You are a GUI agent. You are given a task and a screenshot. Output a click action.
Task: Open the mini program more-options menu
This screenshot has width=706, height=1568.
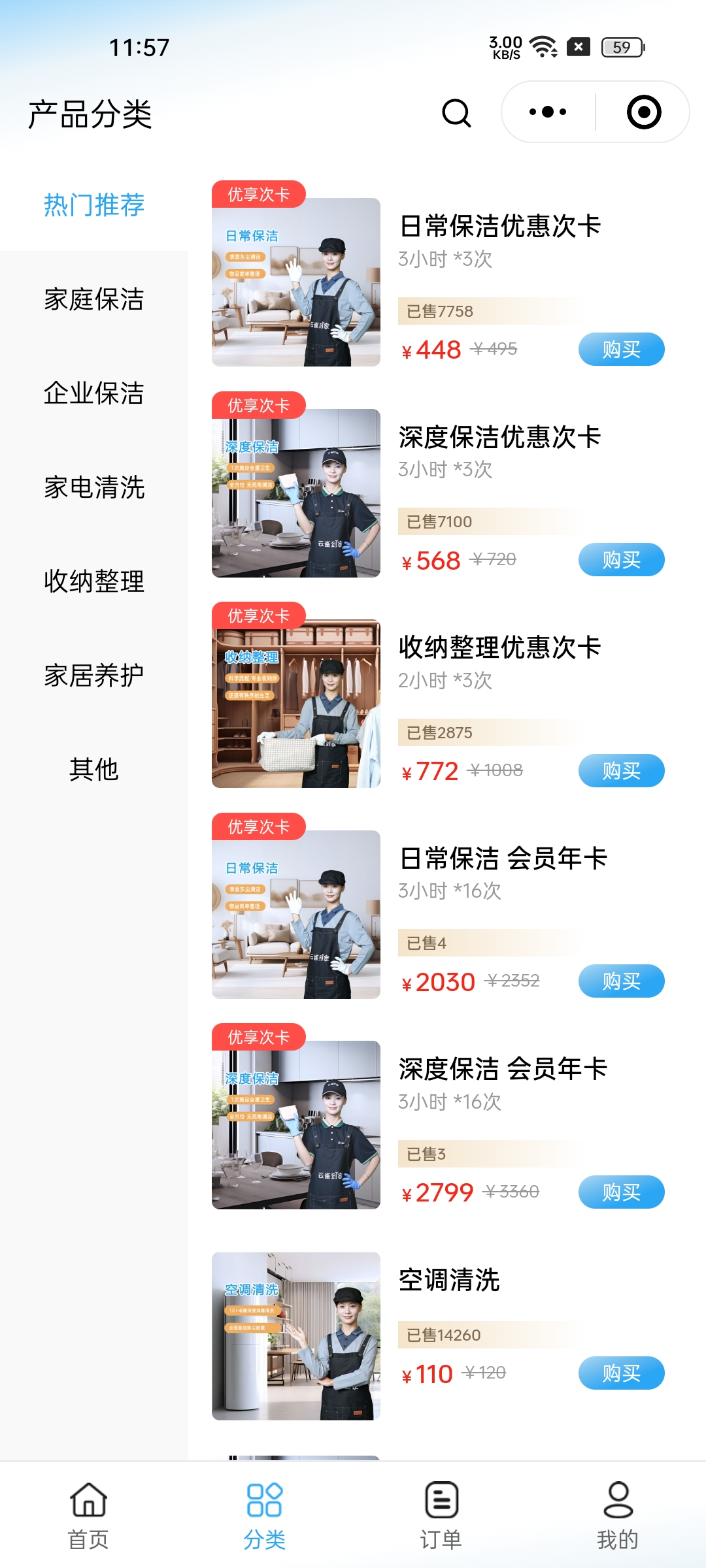pos(548,112)
